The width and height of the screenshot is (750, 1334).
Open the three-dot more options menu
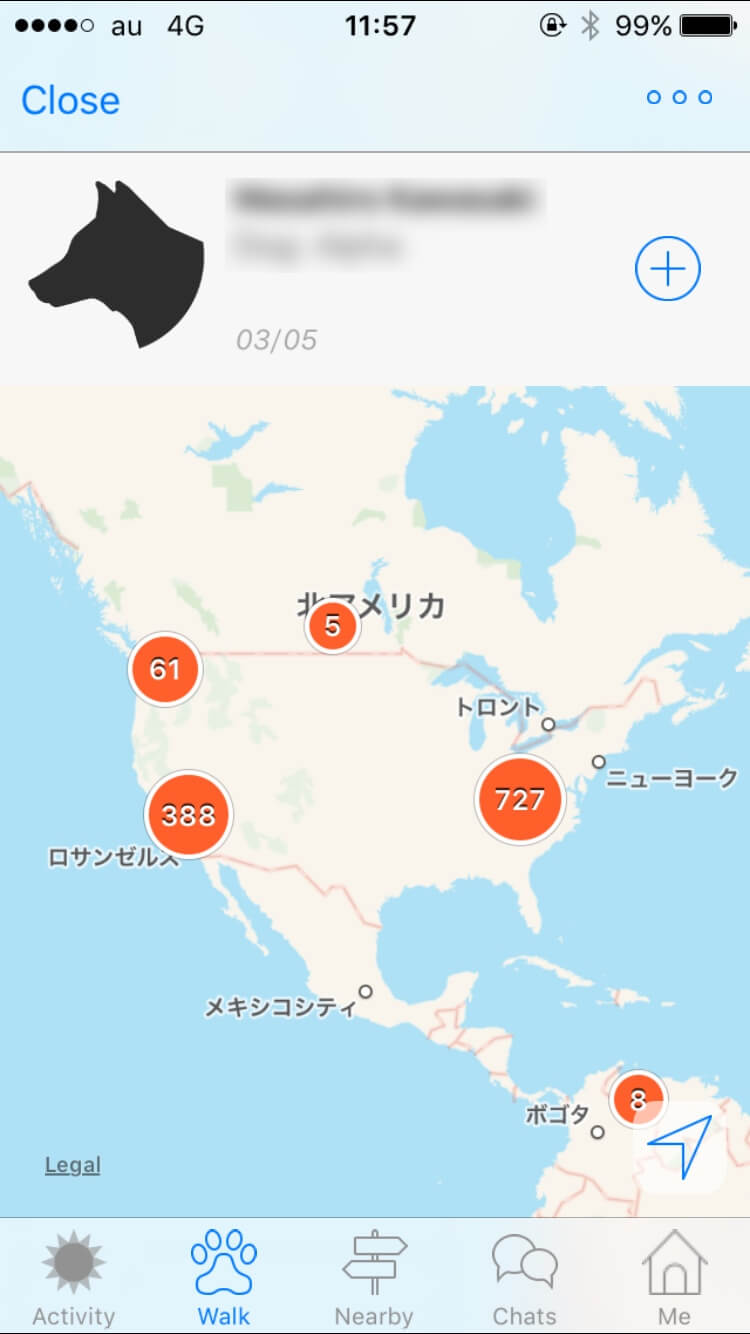click(x=679, y=97)
